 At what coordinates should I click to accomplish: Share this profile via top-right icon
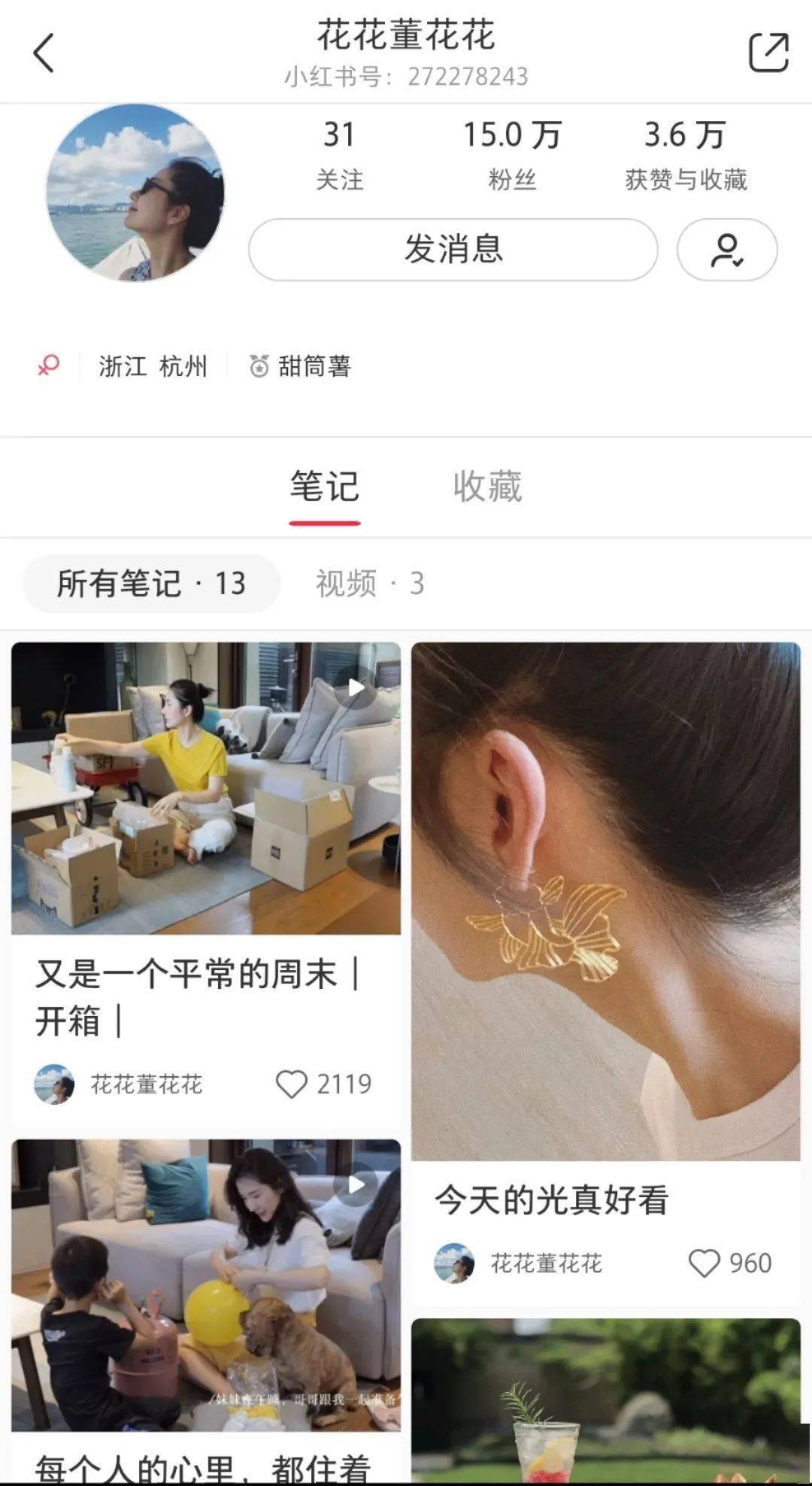pos(768,53)
